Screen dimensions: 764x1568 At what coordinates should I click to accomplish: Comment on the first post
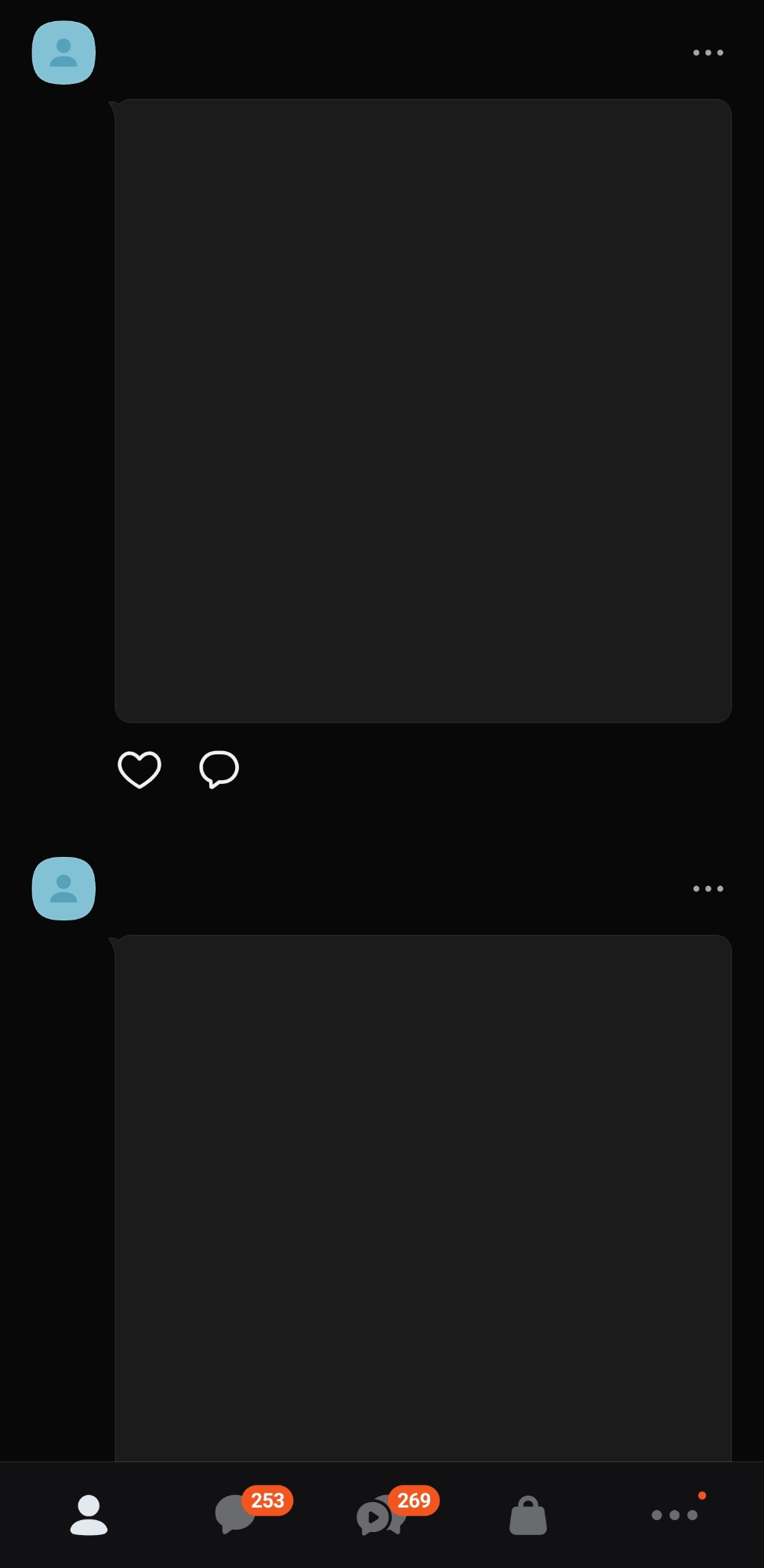coord(219,769)
